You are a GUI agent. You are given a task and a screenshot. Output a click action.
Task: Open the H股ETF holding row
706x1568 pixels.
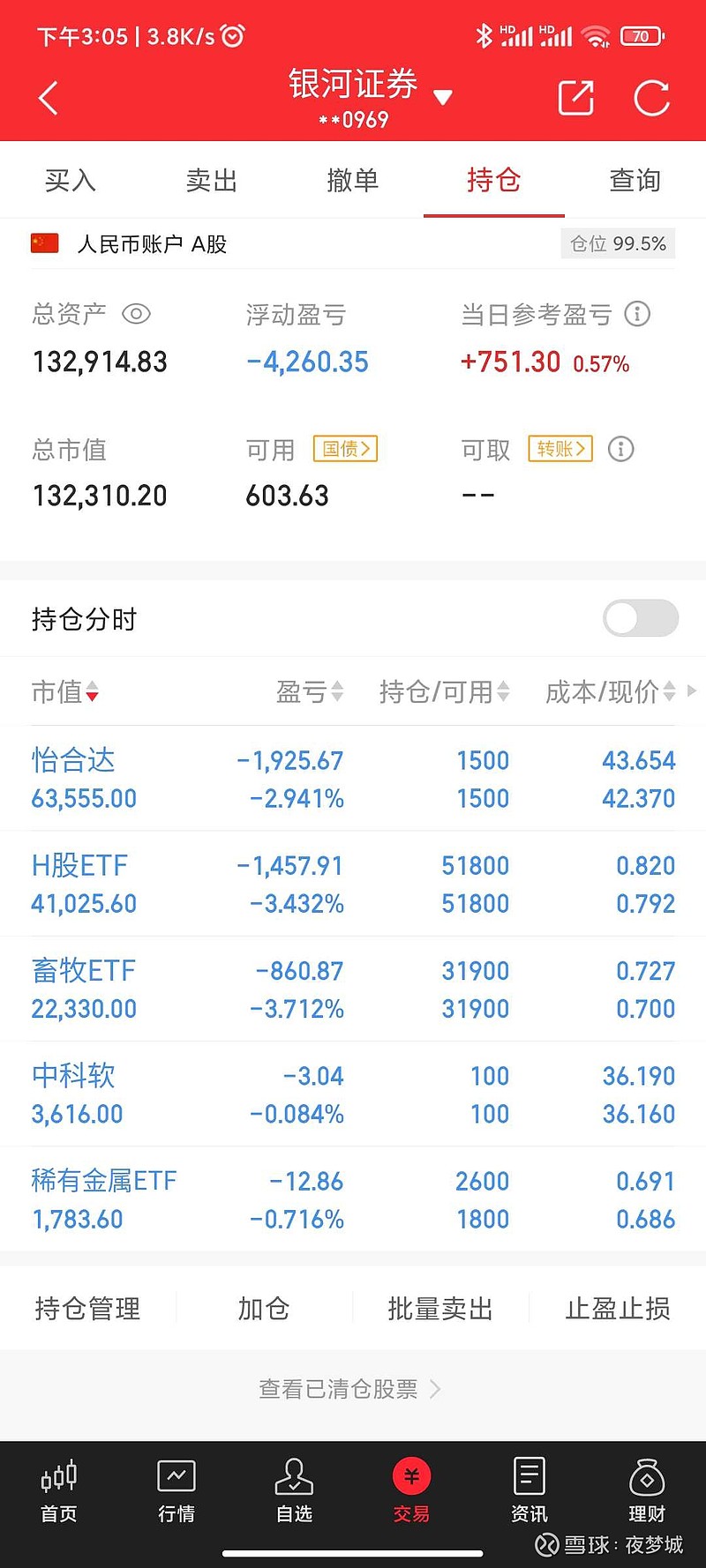[x=353, y=884]
